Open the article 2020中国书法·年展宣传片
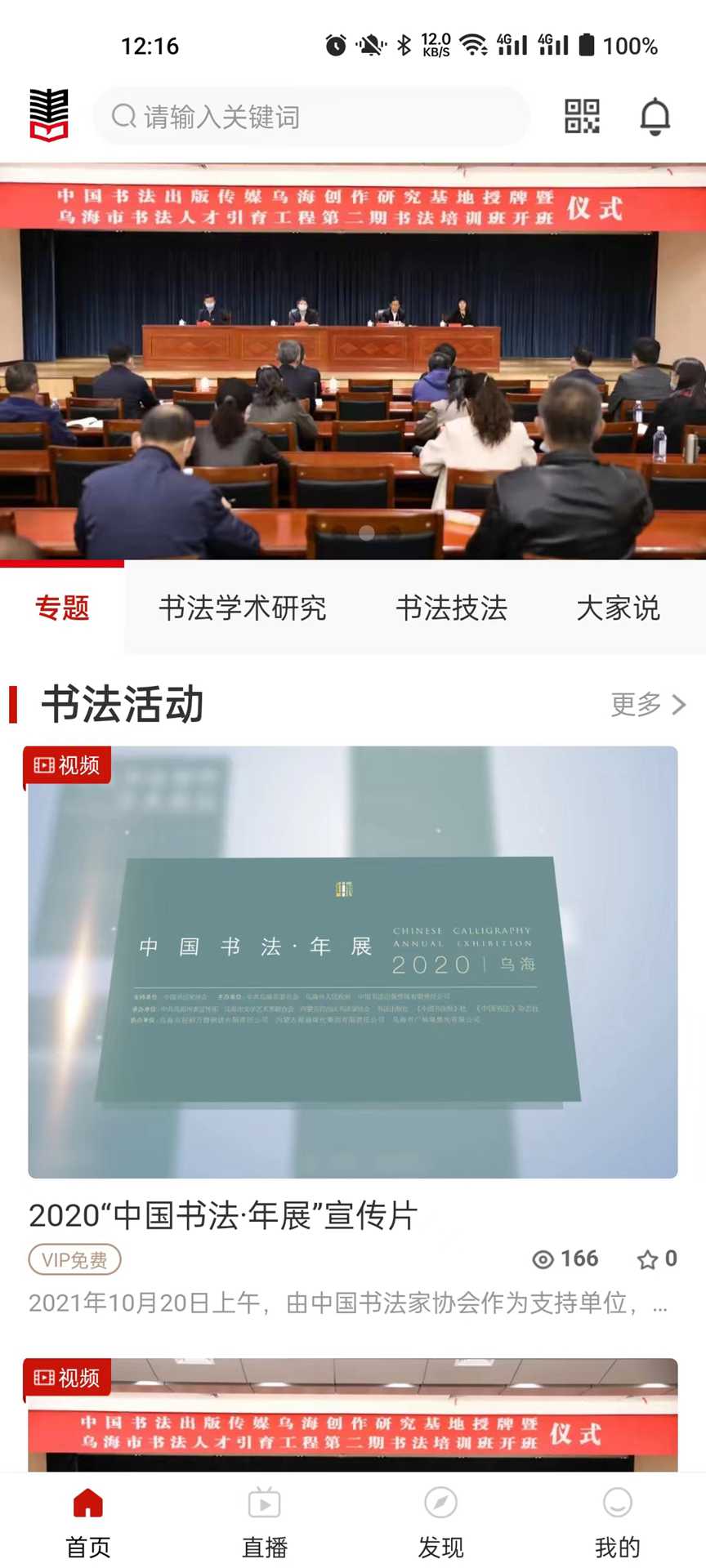Viewport: 706px width, 1568px height. 221,1216
